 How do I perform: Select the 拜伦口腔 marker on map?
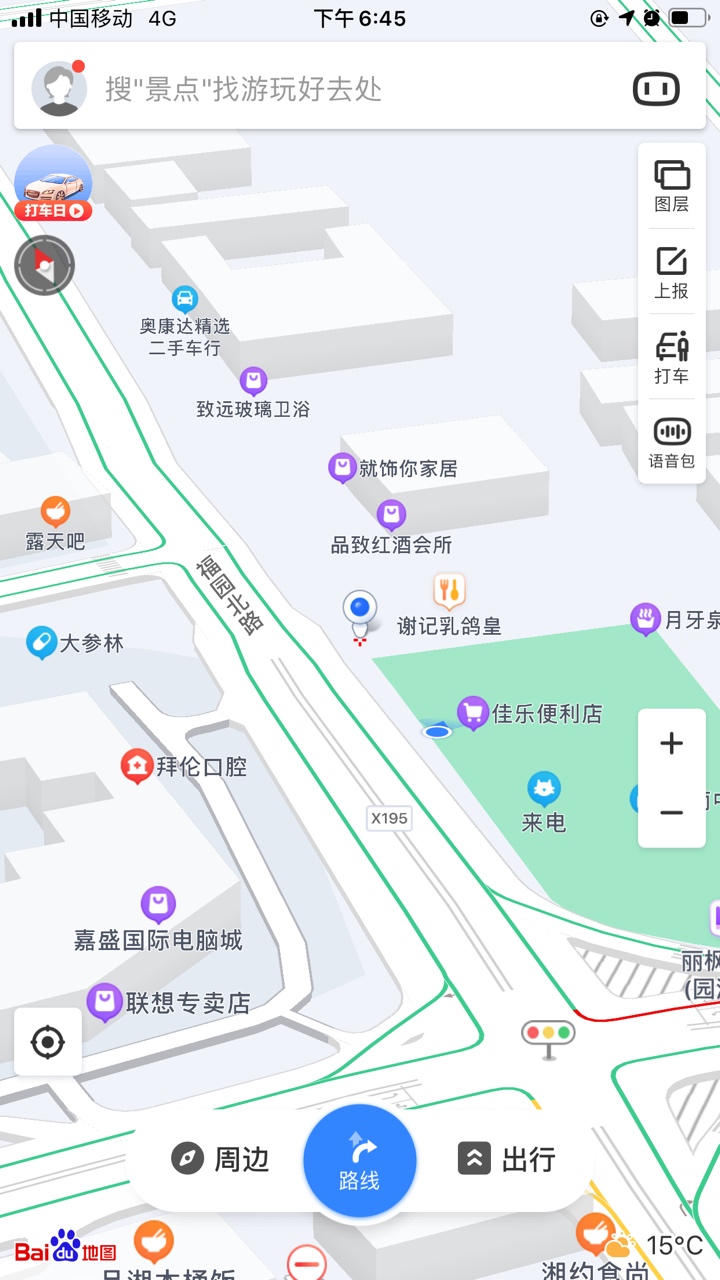click(137, 767)
